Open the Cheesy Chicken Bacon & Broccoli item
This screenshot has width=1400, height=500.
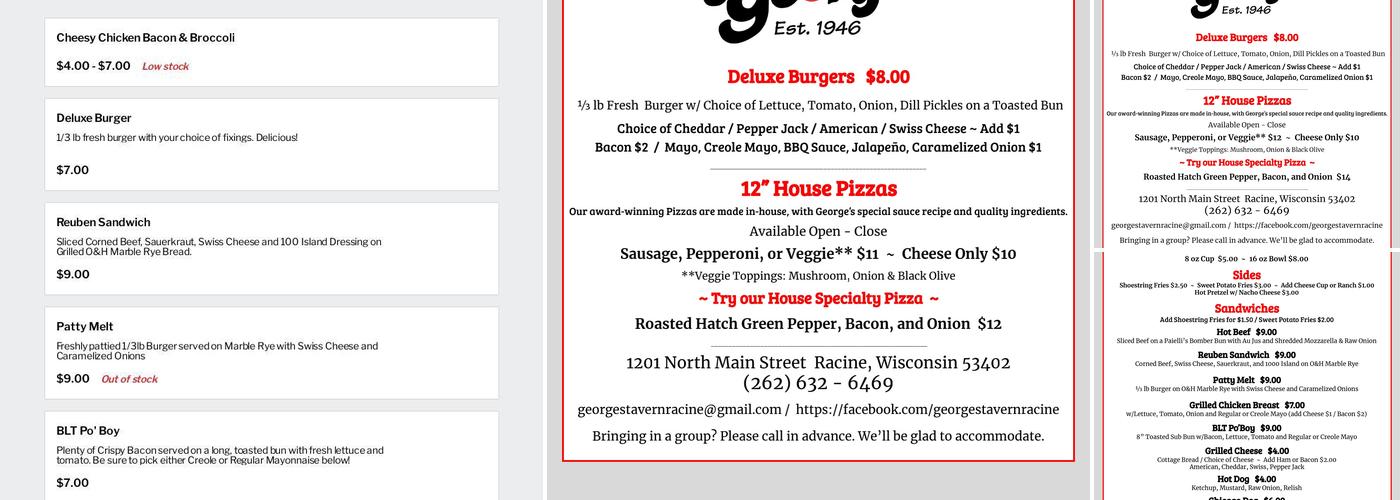[271, 52]
